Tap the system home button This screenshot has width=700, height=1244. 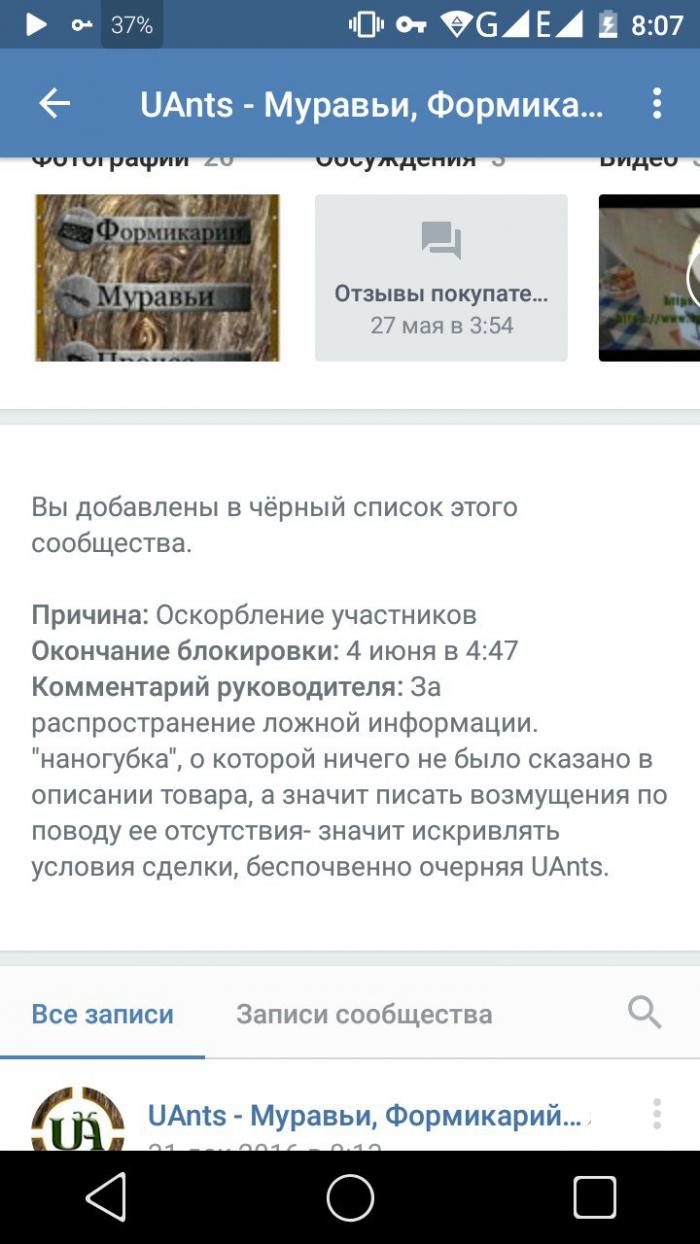[x=350, y=1197]
